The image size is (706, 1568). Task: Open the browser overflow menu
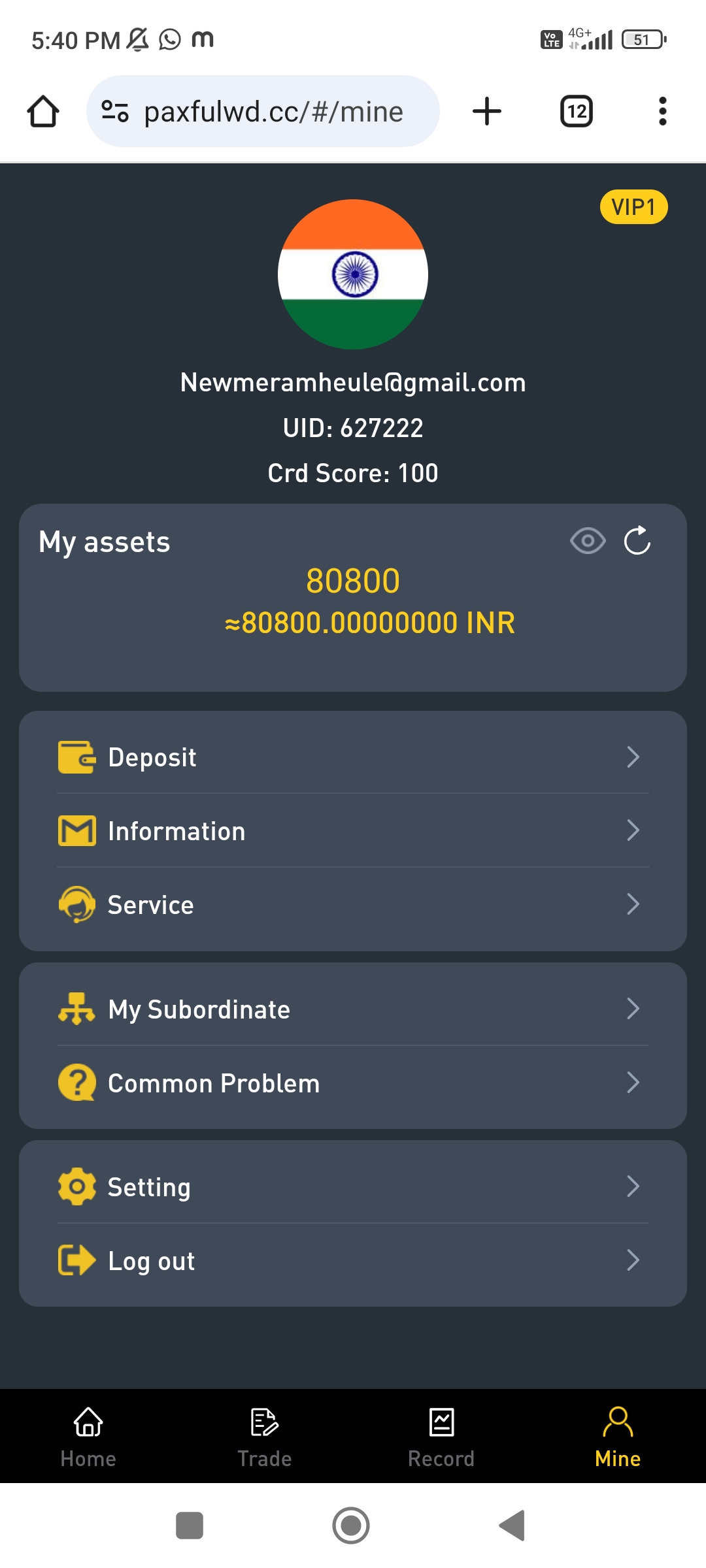[662, 112]
